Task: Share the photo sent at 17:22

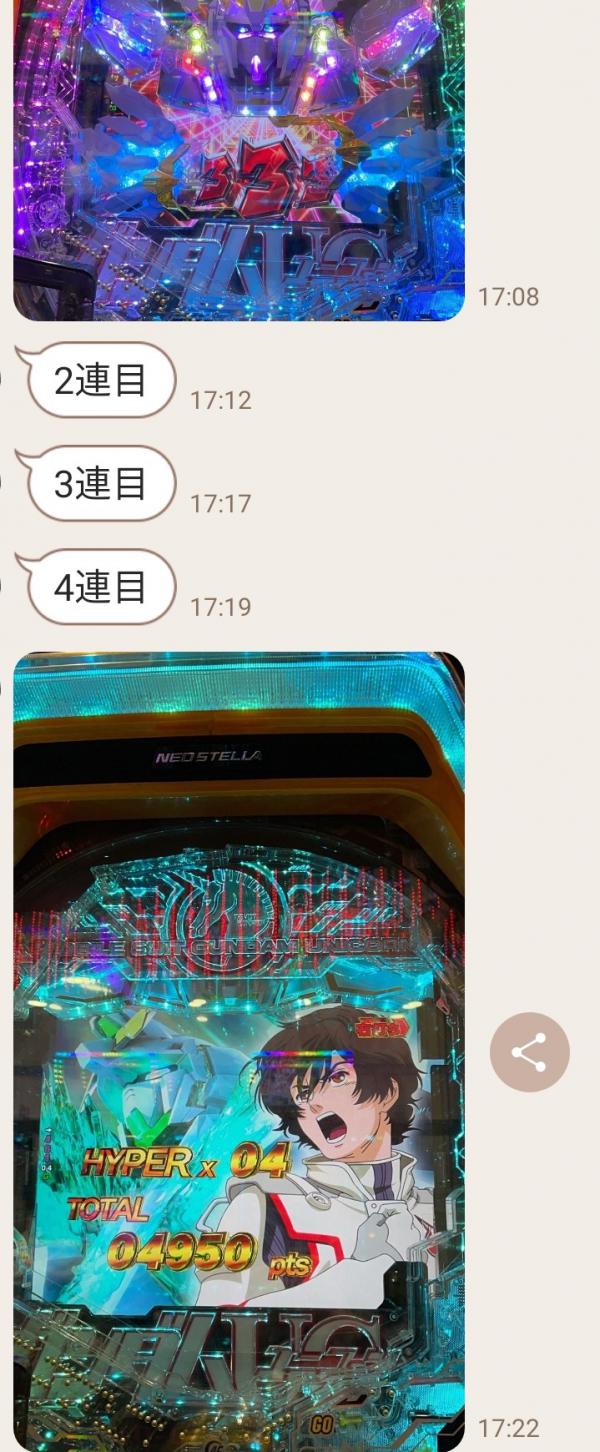Action: click(529, 1052)
